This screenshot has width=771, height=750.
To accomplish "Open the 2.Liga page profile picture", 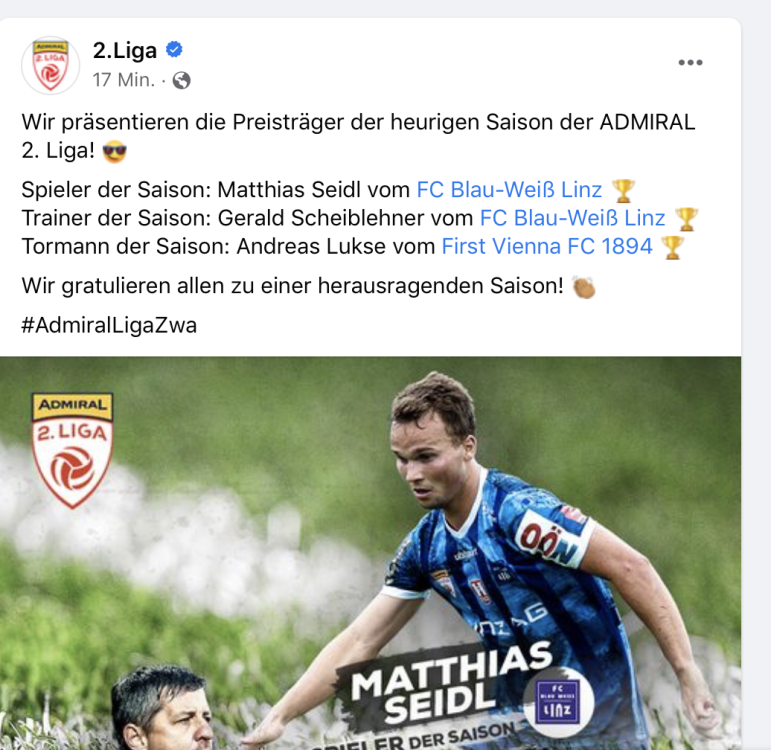I will point(50,65).
